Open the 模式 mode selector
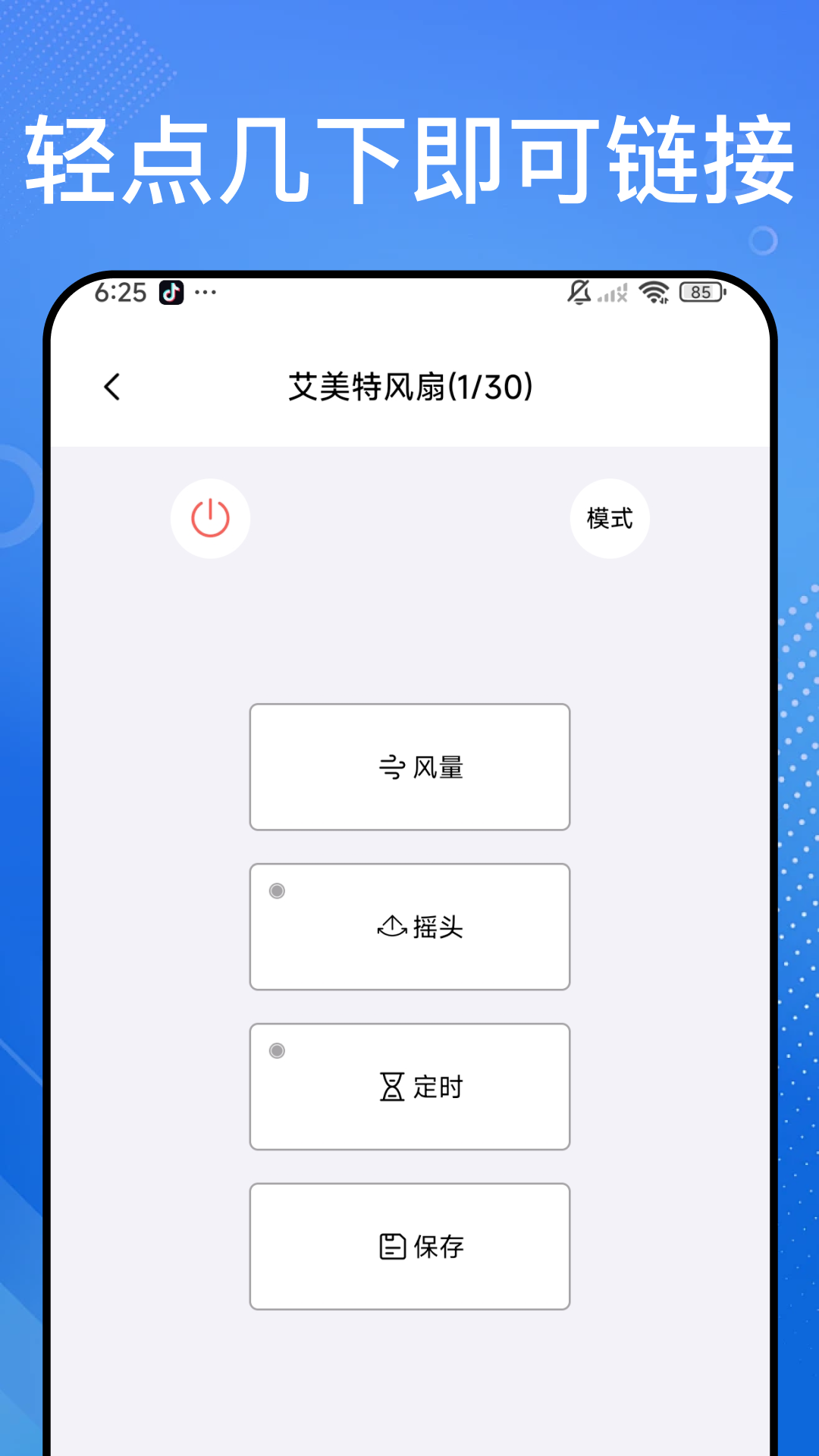Image resolution: width=819 pixels, height=1456 pixels. coord(610,518)
